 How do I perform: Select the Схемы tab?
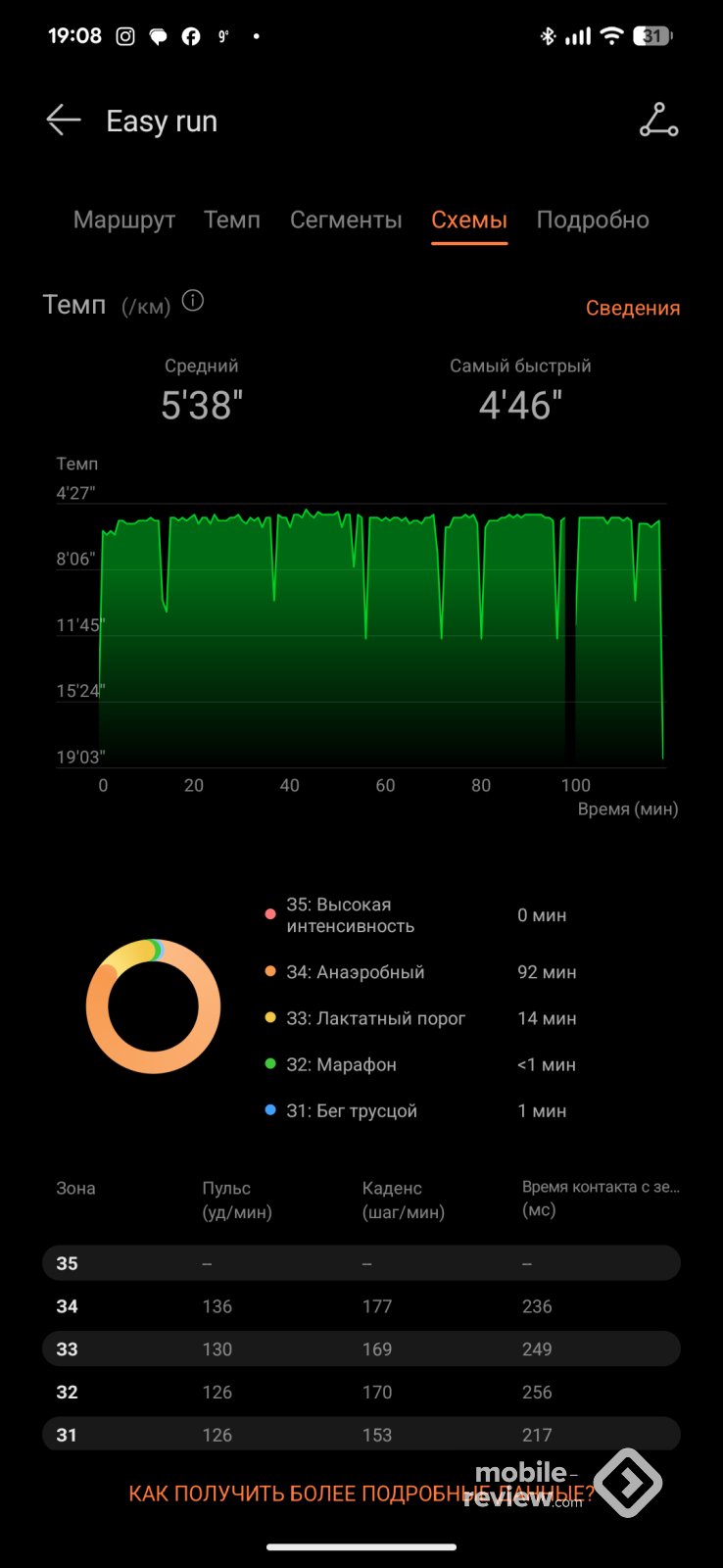469,220
